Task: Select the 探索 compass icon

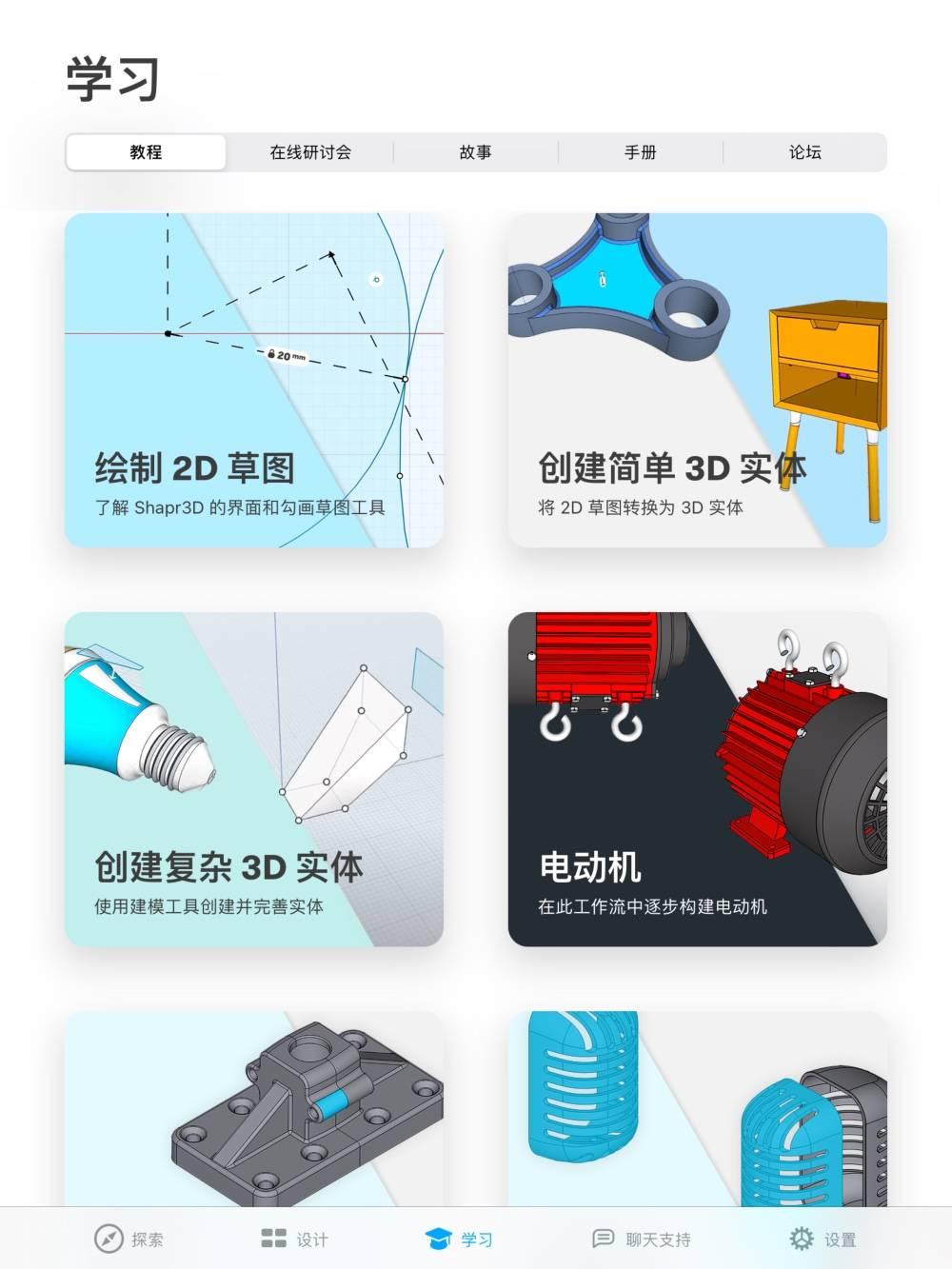Action: (106, 1239)
